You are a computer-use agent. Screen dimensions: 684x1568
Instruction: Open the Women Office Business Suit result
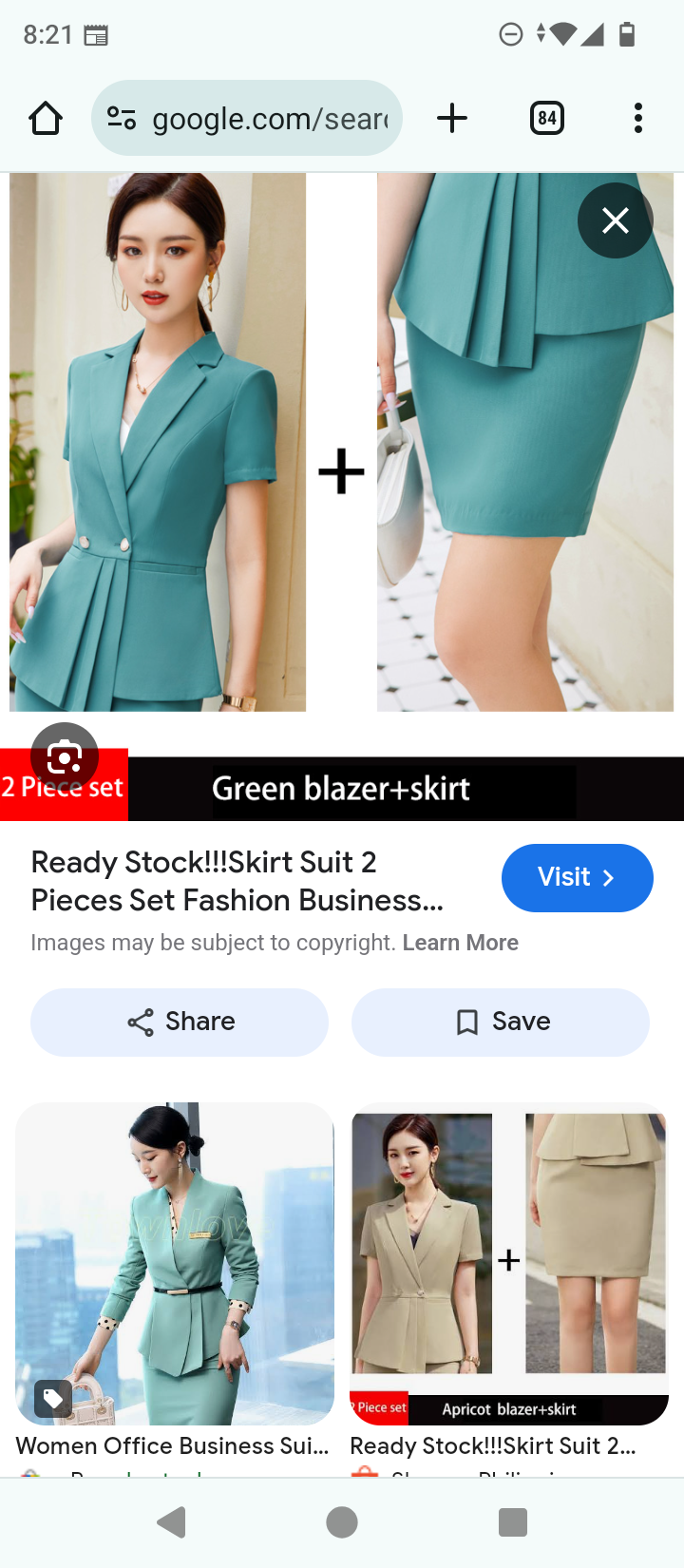point(175,1264)
